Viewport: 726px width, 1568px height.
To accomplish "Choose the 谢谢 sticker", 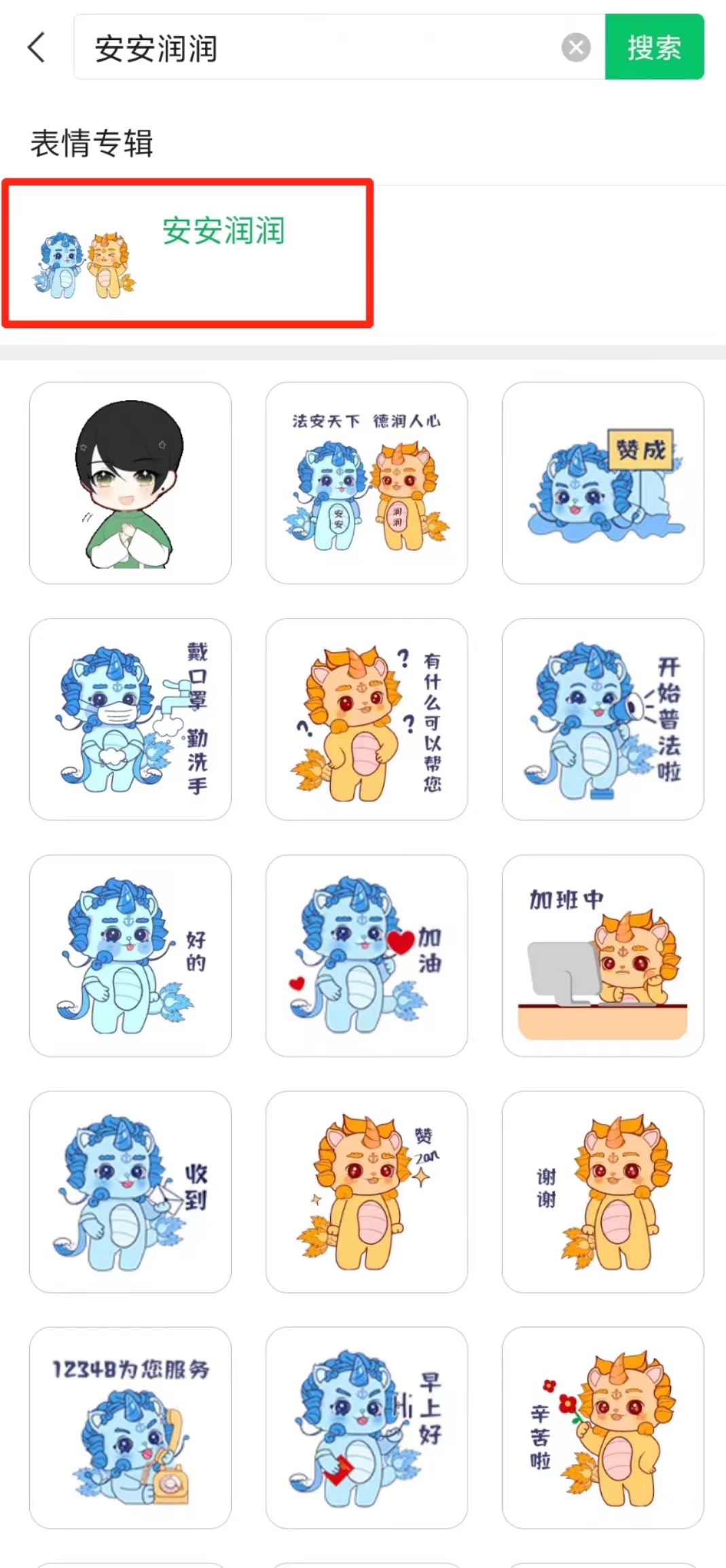I will (x=602, y=1192).
